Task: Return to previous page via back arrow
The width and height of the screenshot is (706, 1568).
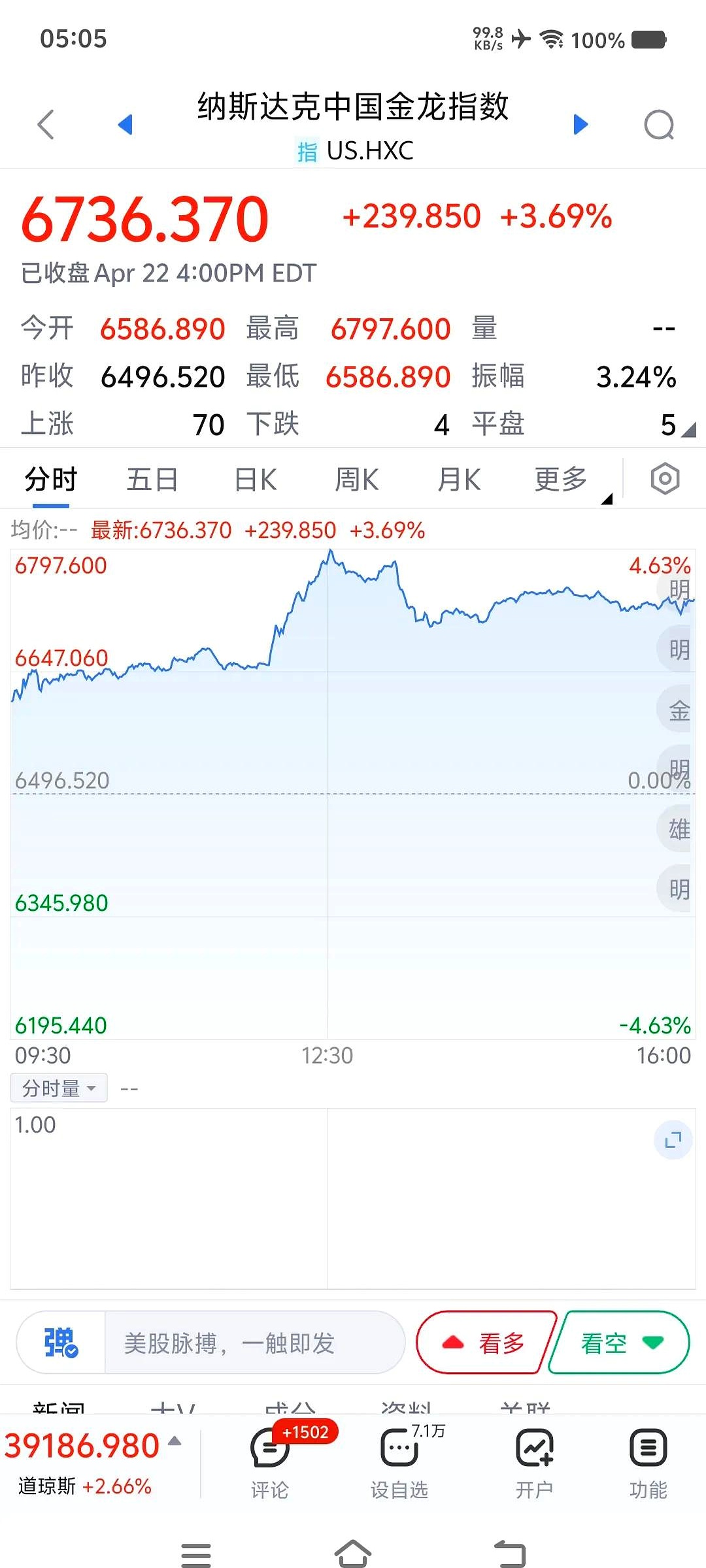Action: tap(46, 125)
